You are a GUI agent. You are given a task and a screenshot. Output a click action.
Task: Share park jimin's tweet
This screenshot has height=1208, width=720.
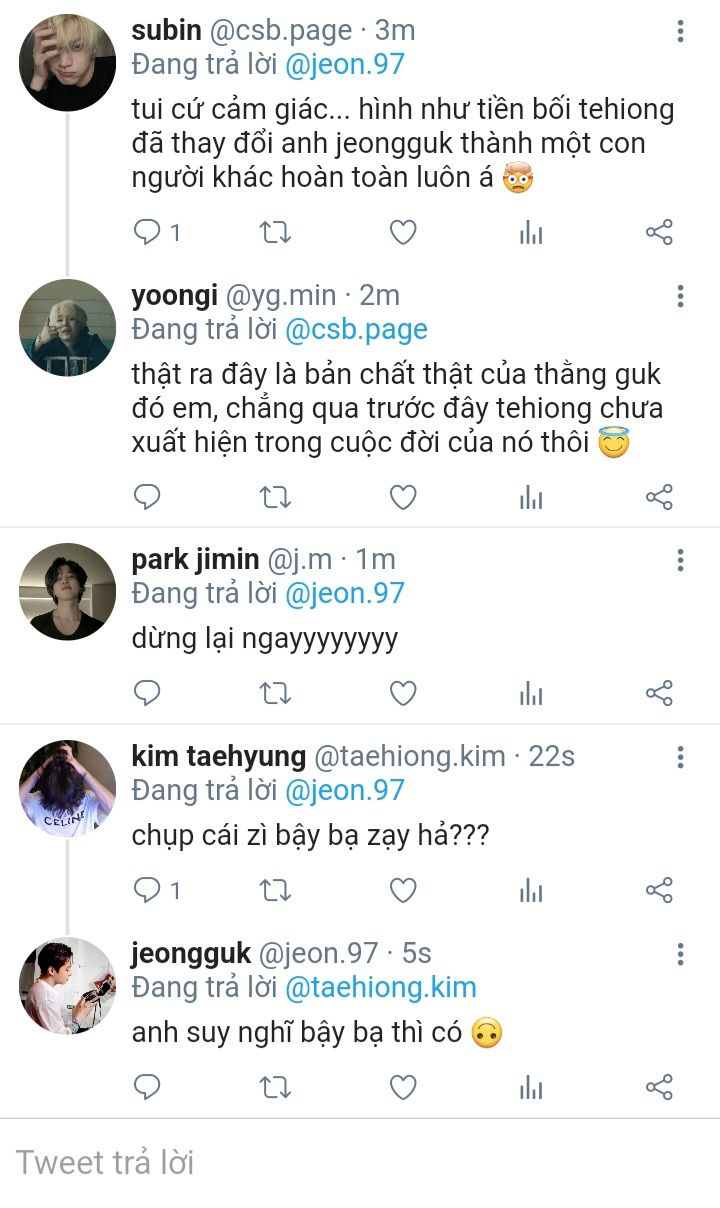659,693
